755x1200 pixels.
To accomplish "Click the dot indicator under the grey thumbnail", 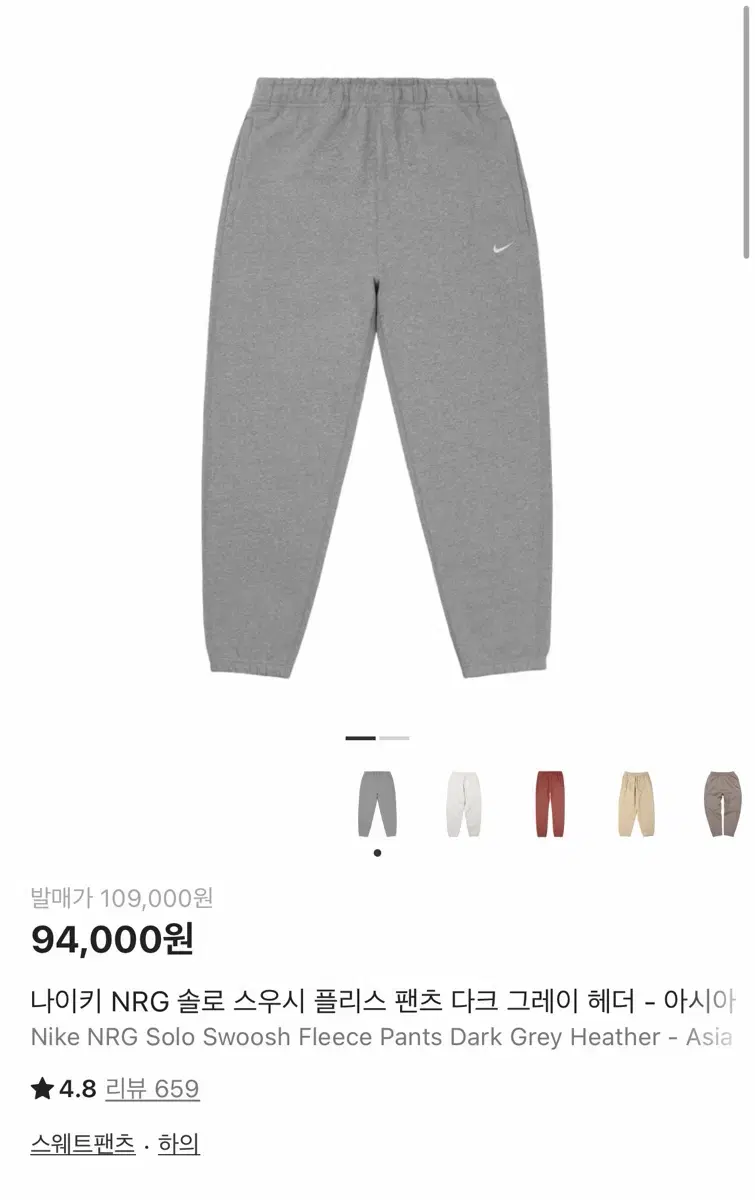I will click(x=375, y=851).
